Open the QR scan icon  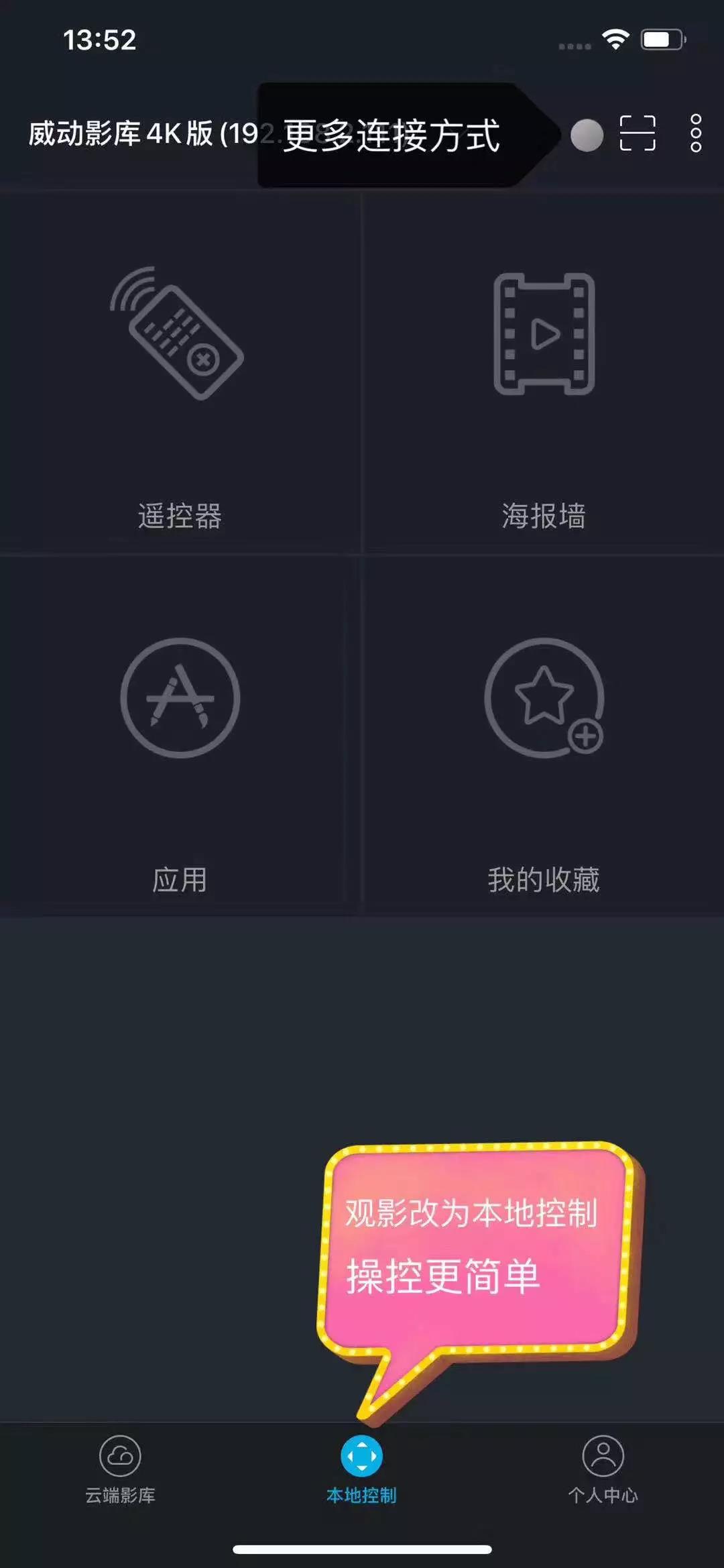[x=637, y=133]
